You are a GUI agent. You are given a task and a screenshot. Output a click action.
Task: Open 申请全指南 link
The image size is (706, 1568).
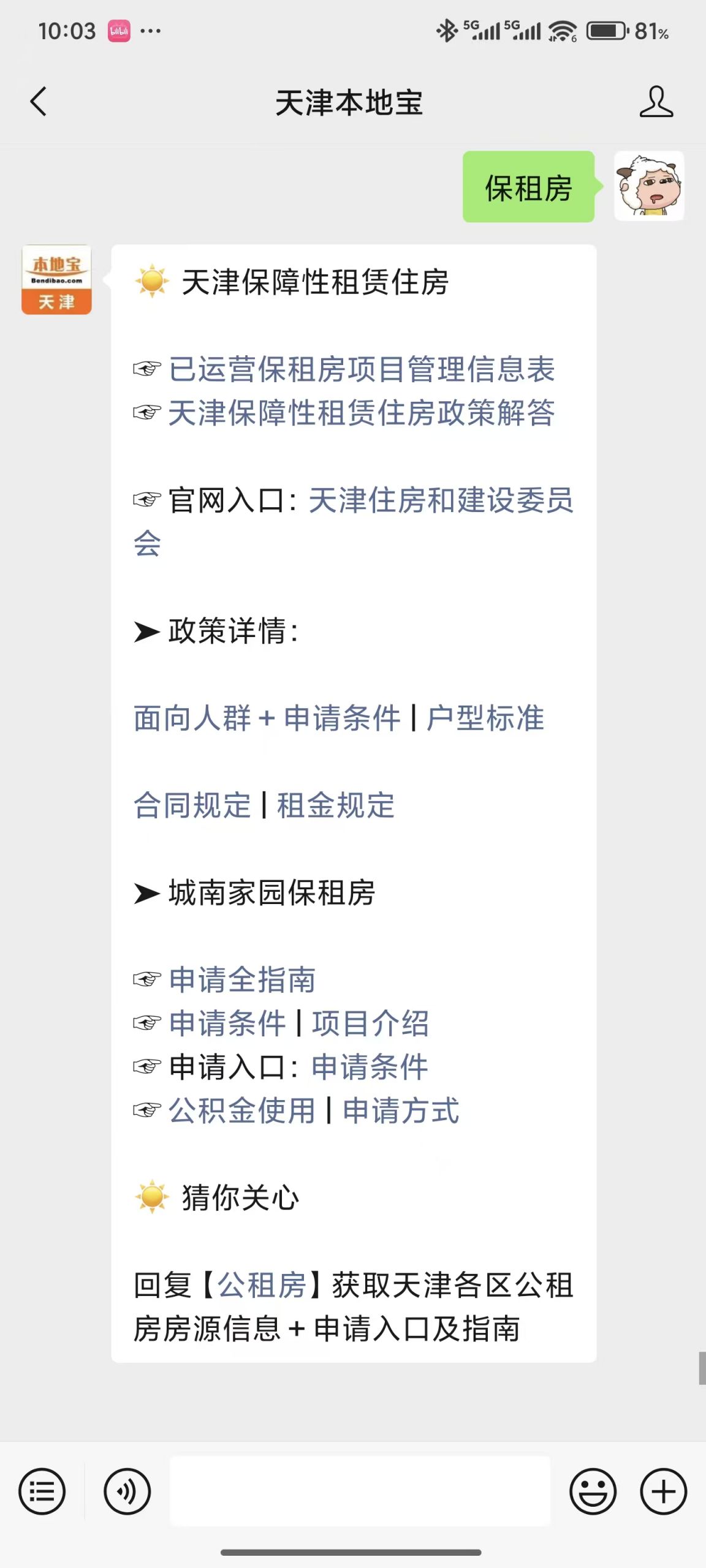point(242,979)
